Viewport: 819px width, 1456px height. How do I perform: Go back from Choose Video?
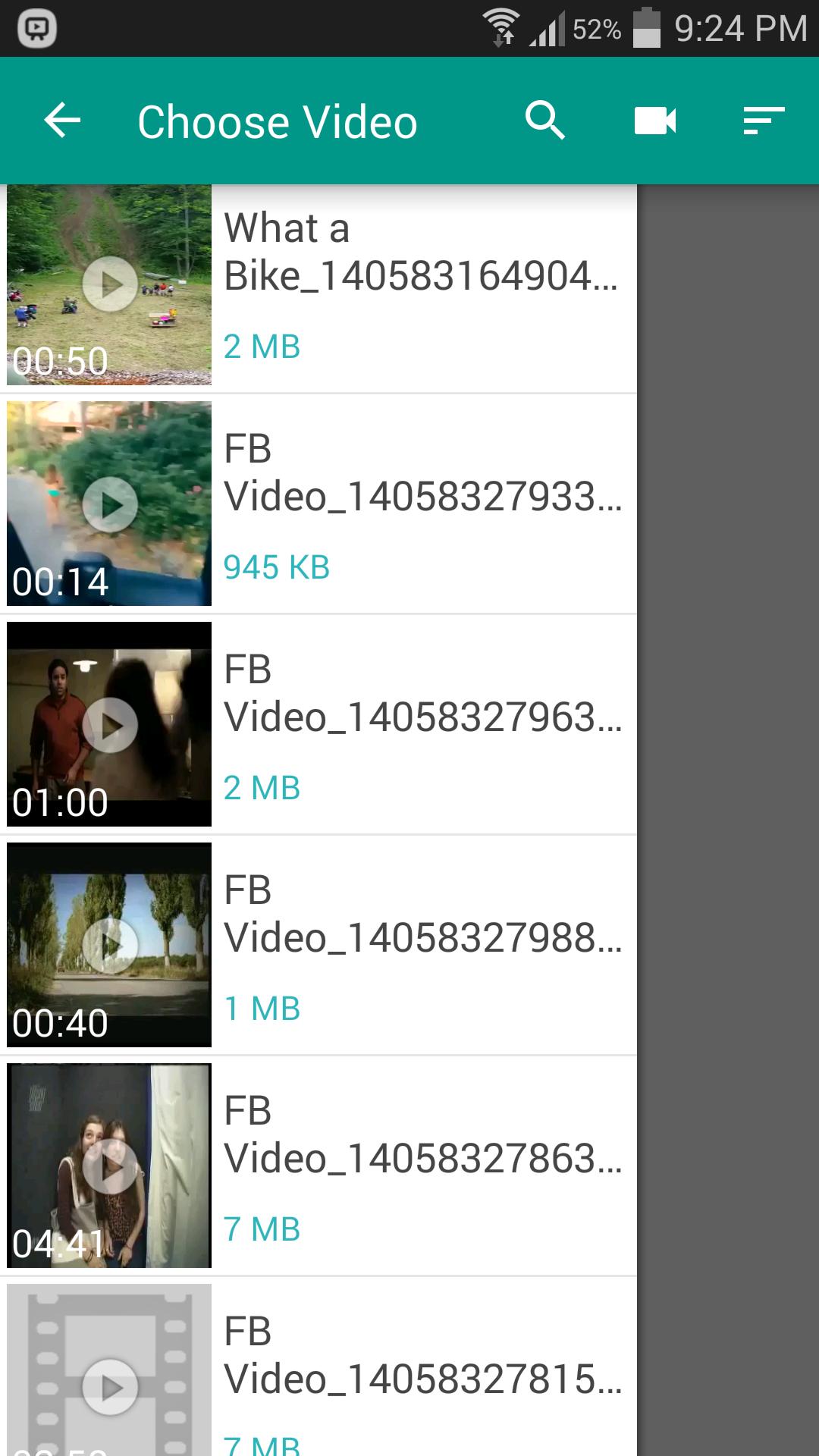(x=62, y=121)
